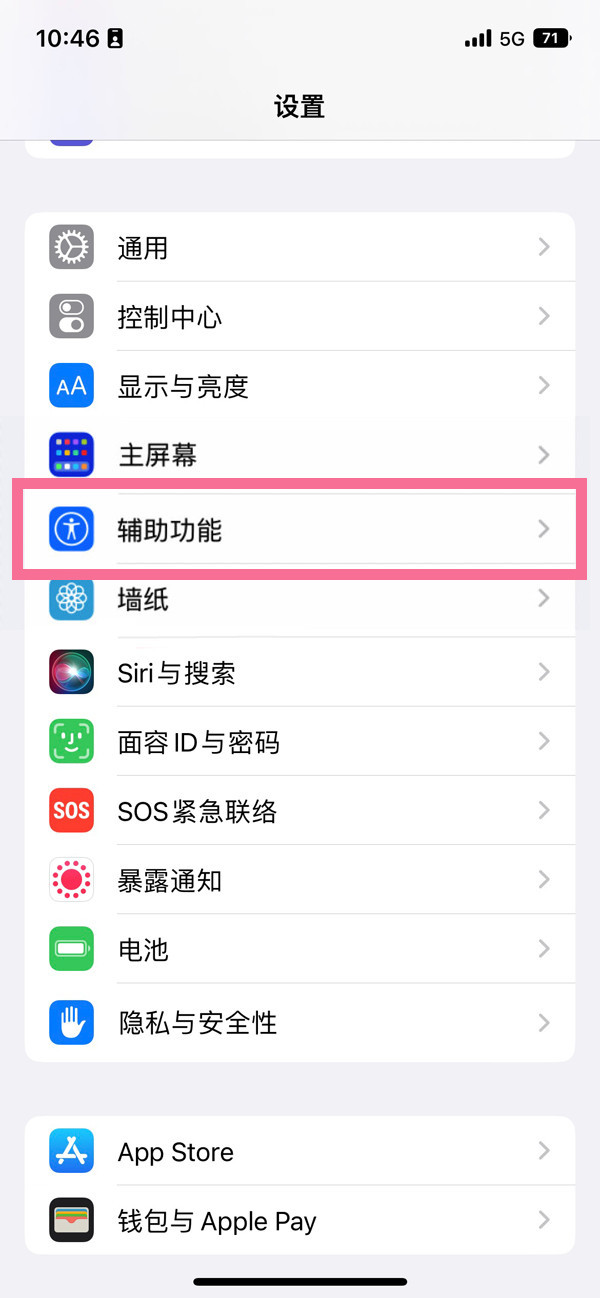Open SOS紧急联络 settings

(300, 811)
